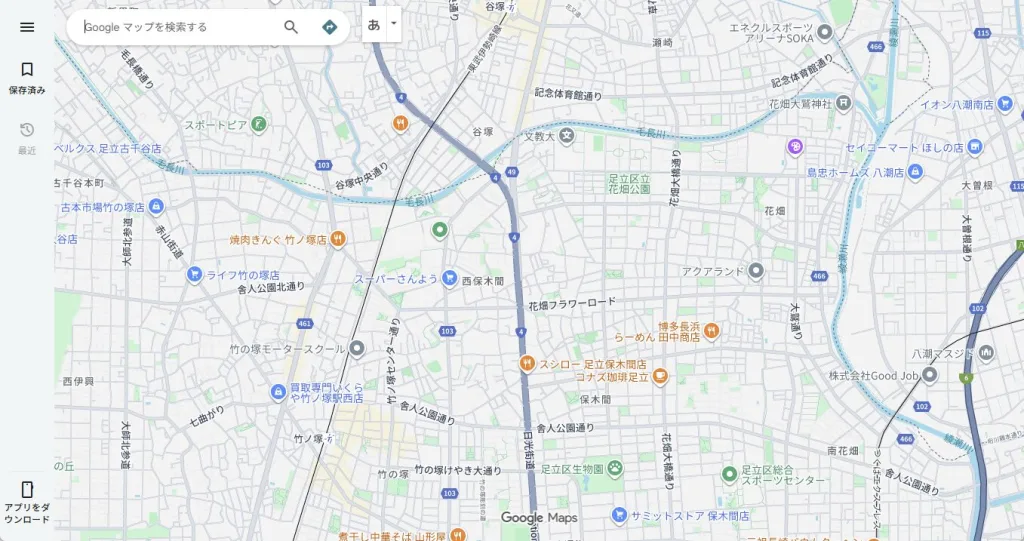Select the スシロー 足立保木間店 restaurant pin
Screen dimensions: 1024x541
click(x=525, y=364)
